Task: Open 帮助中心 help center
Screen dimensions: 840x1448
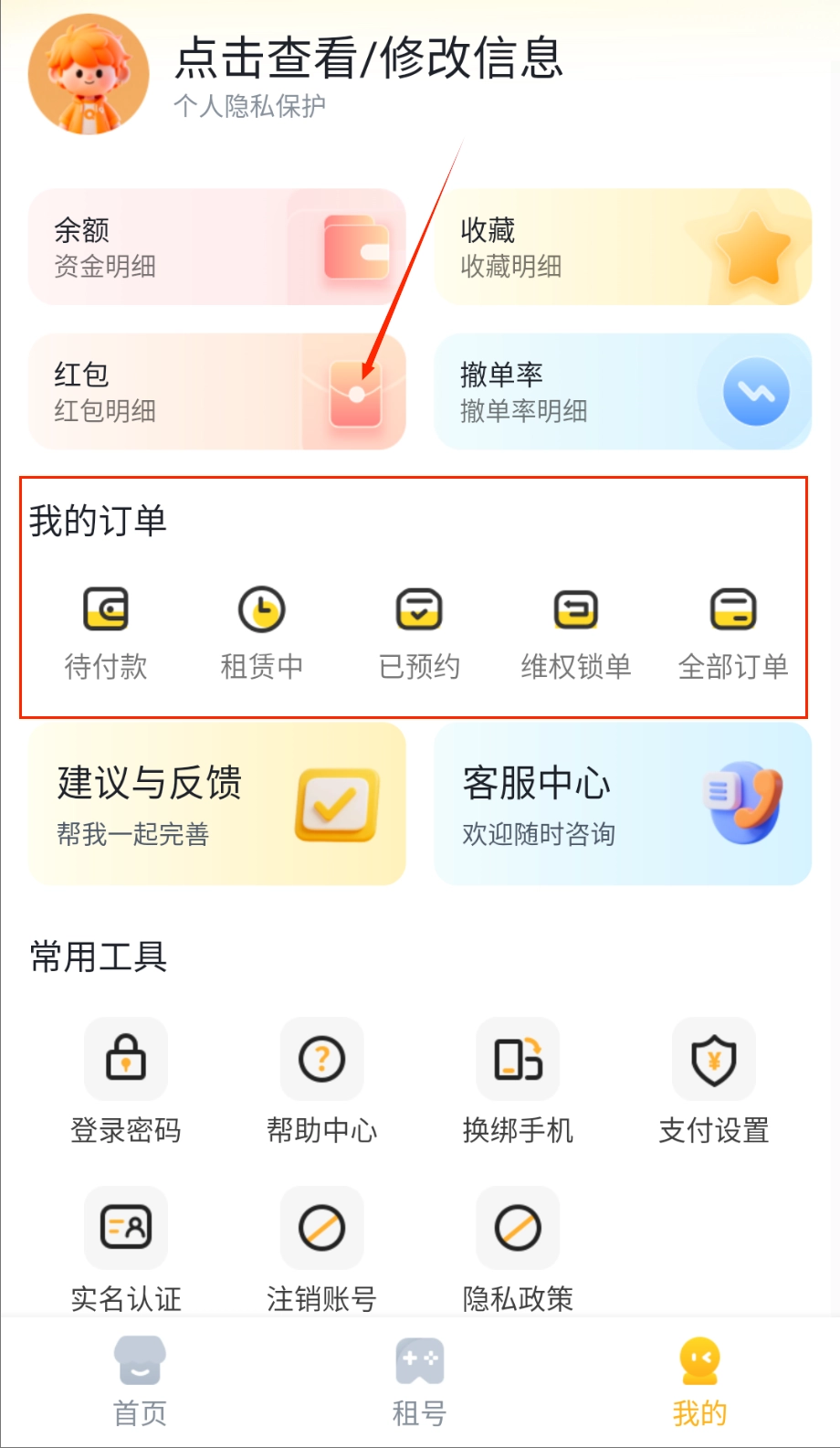Action: [x=322, y=1081]
